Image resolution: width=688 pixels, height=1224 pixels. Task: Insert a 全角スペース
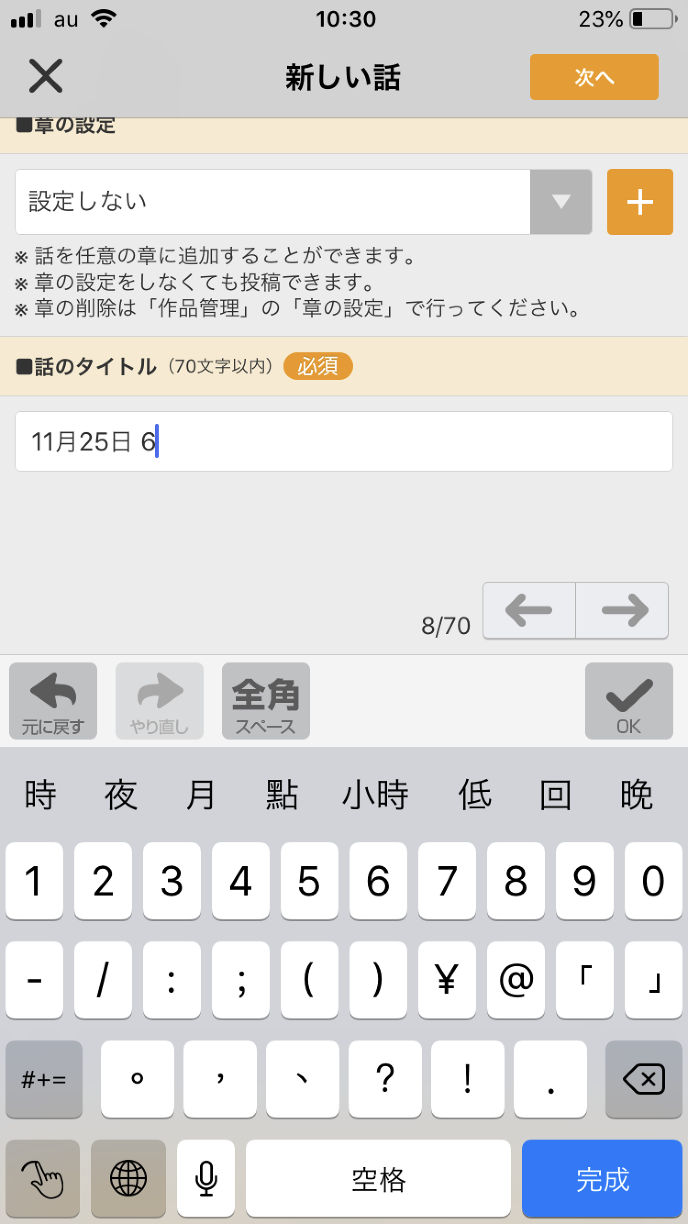click(x=265, y=701)
